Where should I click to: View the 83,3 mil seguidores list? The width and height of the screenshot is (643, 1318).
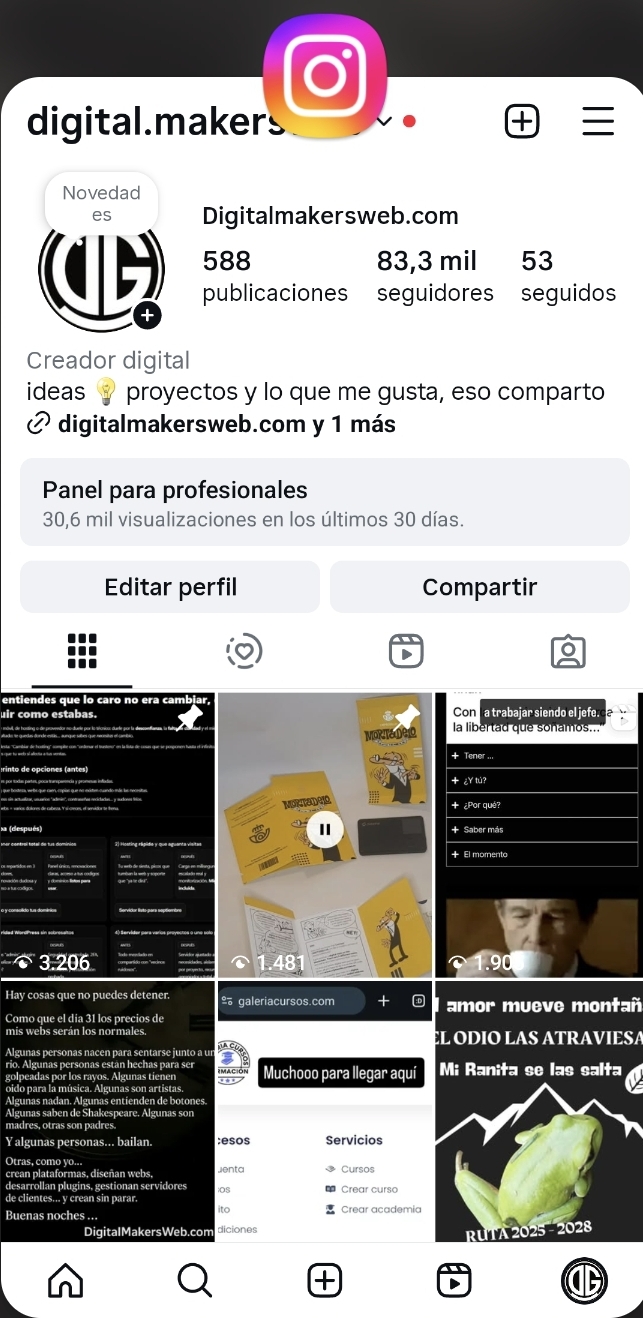tap(435, 276)
